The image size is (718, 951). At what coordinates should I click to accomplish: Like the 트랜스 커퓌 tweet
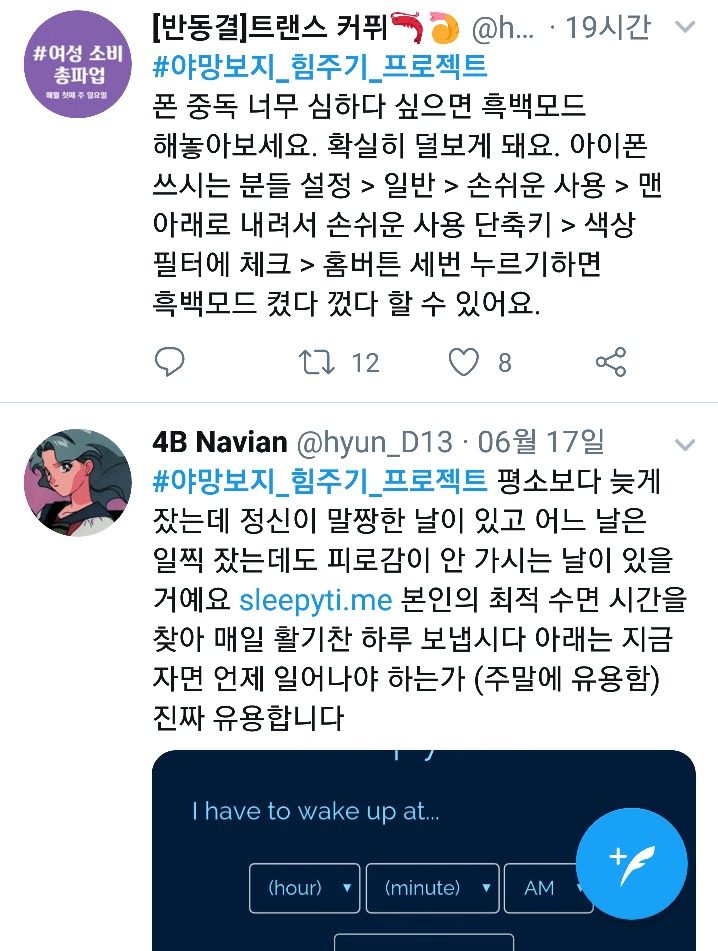(464, 362)
